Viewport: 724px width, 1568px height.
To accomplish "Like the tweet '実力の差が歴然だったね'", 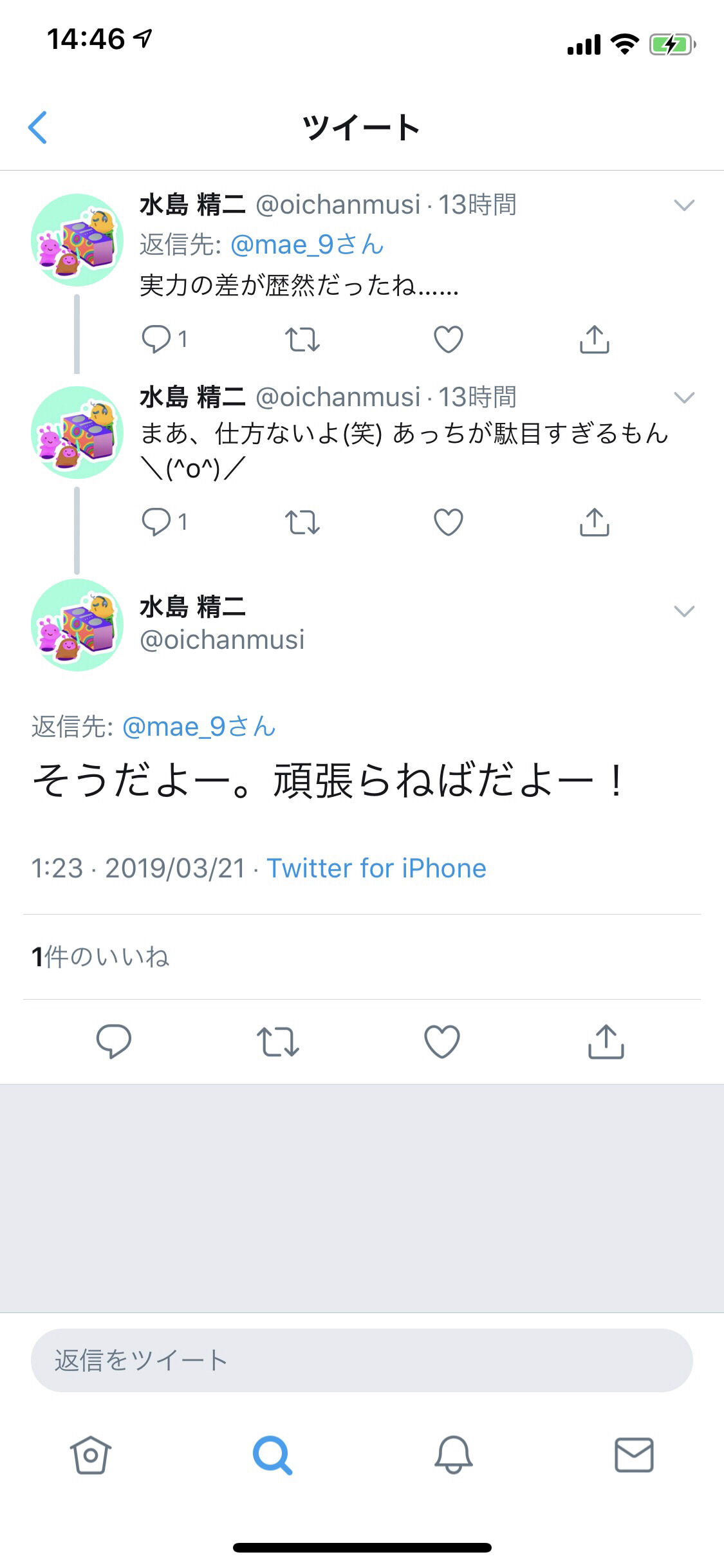I will pyautogui.click(x=449, y=339).
